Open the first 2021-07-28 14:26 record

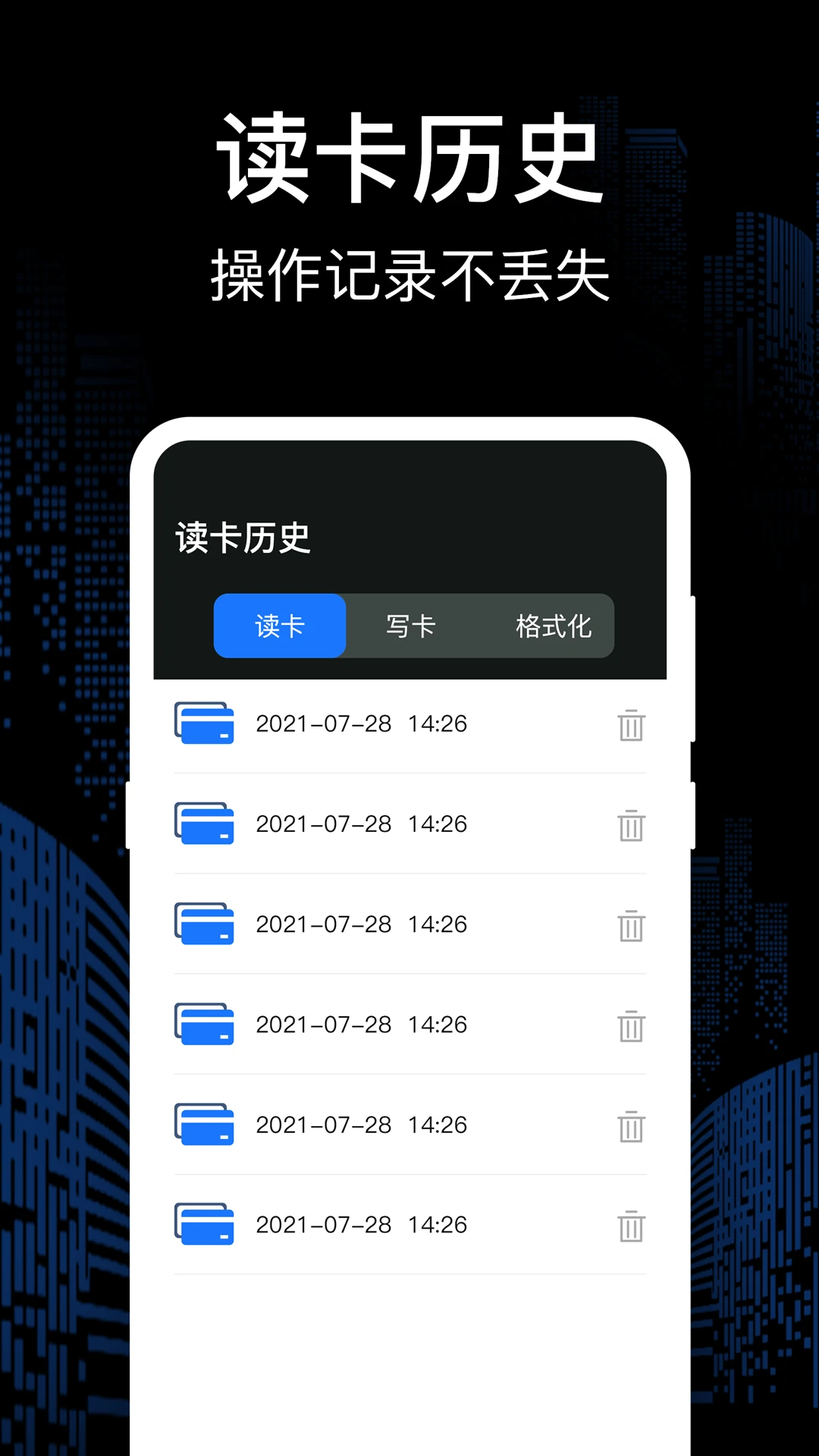pyautogui.click(x=362, y=724)
